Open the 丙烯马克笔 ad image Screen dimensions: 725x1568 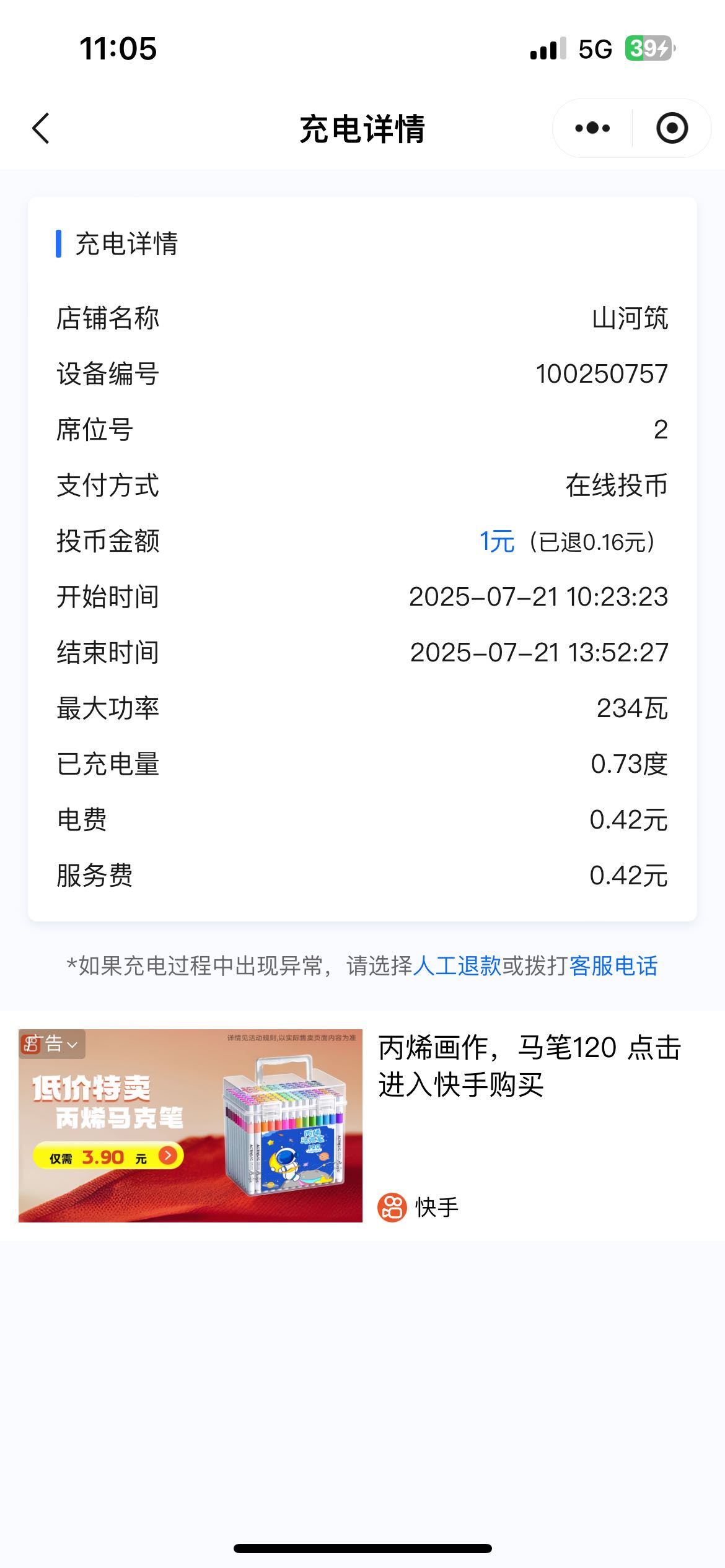point(190,1126)
